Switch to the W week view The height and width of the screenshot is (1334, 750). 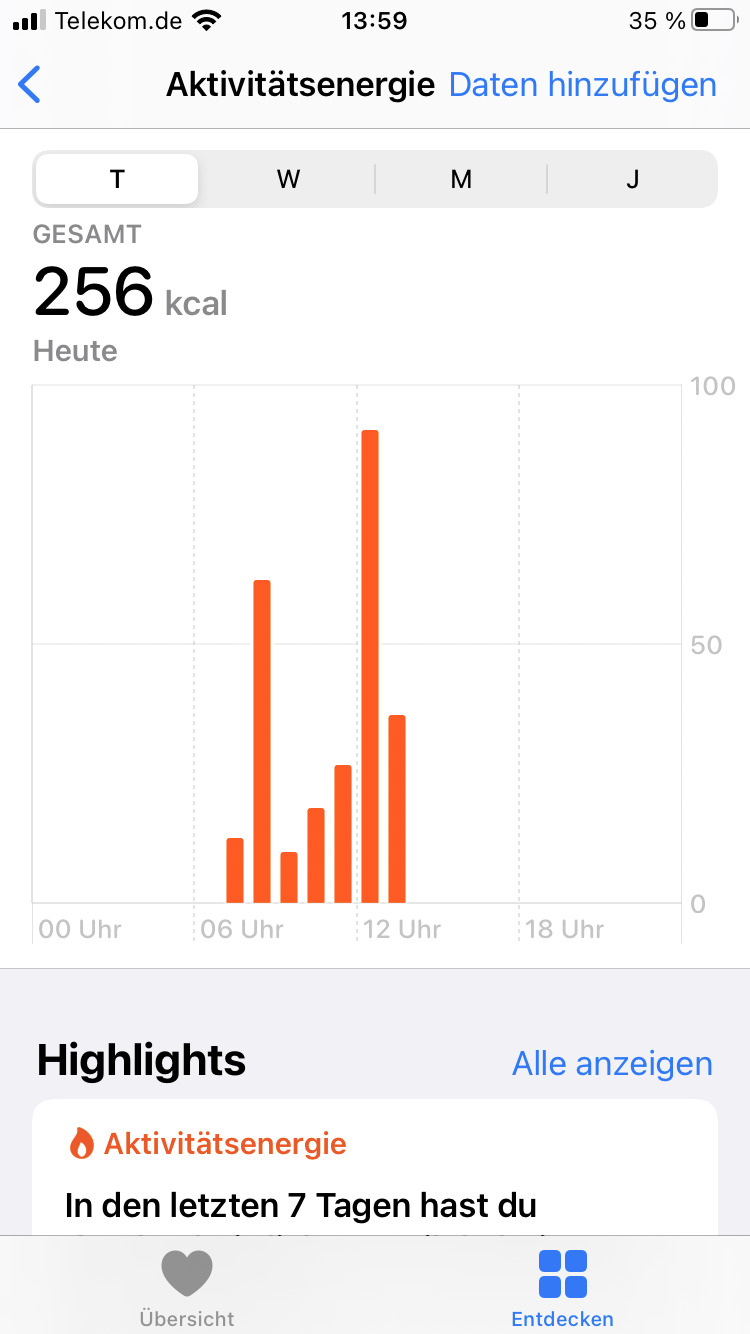[x=288, y=179]
